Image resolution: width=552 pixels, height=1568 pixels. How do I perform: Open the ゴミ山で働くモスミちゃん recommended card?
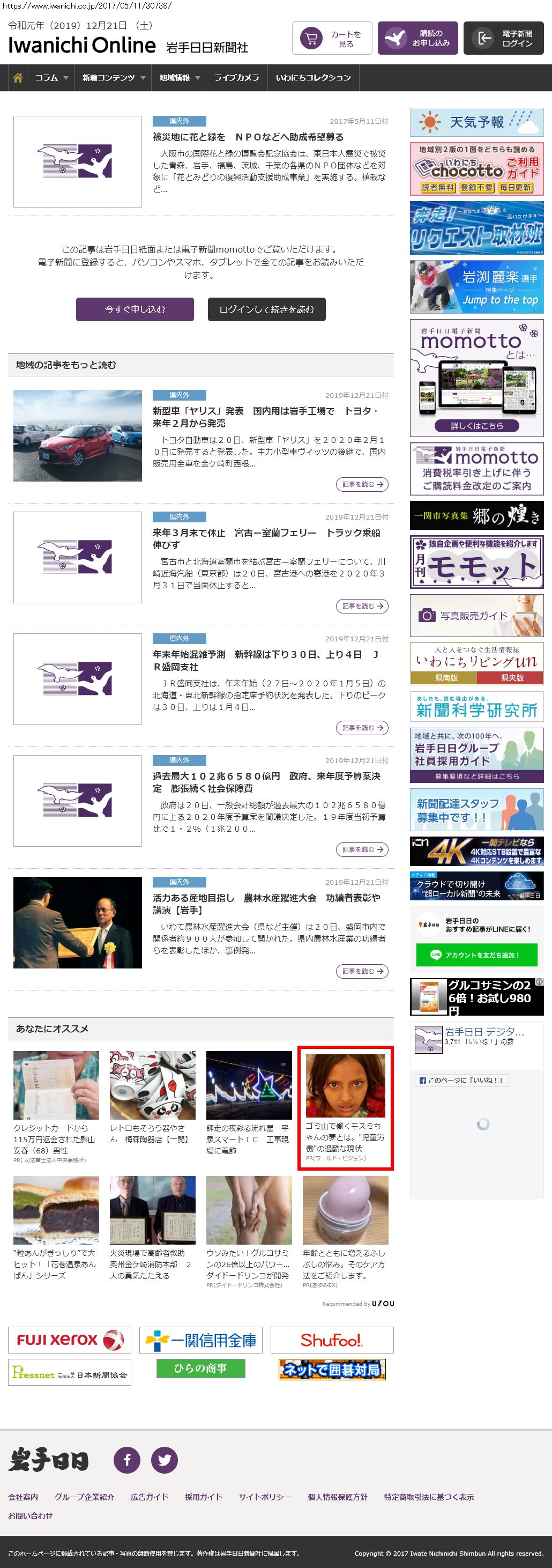tap(345, 1107)
